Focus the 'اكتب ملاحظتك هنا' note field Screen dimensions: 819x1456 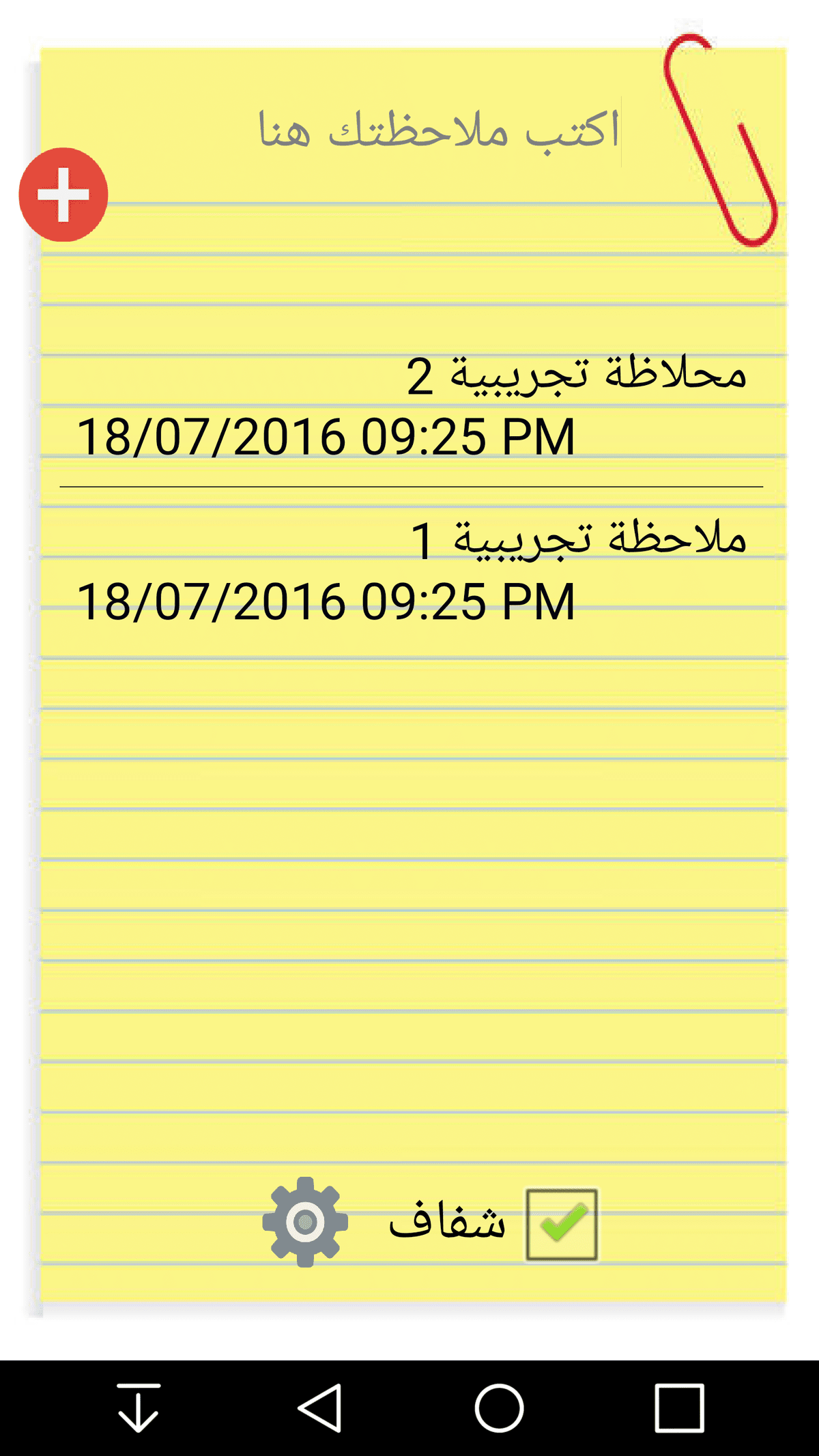click(x=438, y=130)
